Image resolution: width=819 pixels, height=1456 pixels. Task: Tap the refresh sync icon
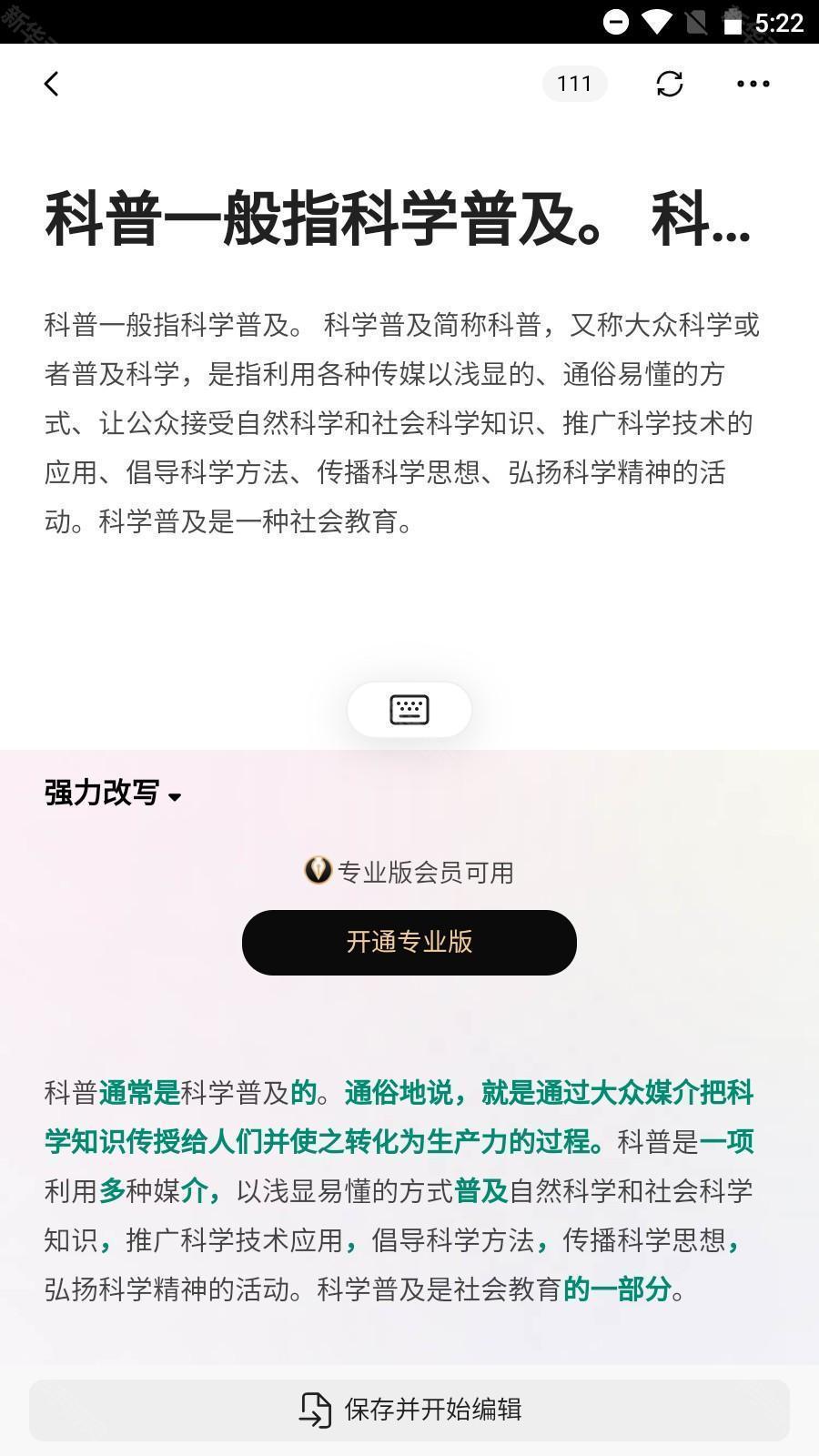tap(670, 84)
